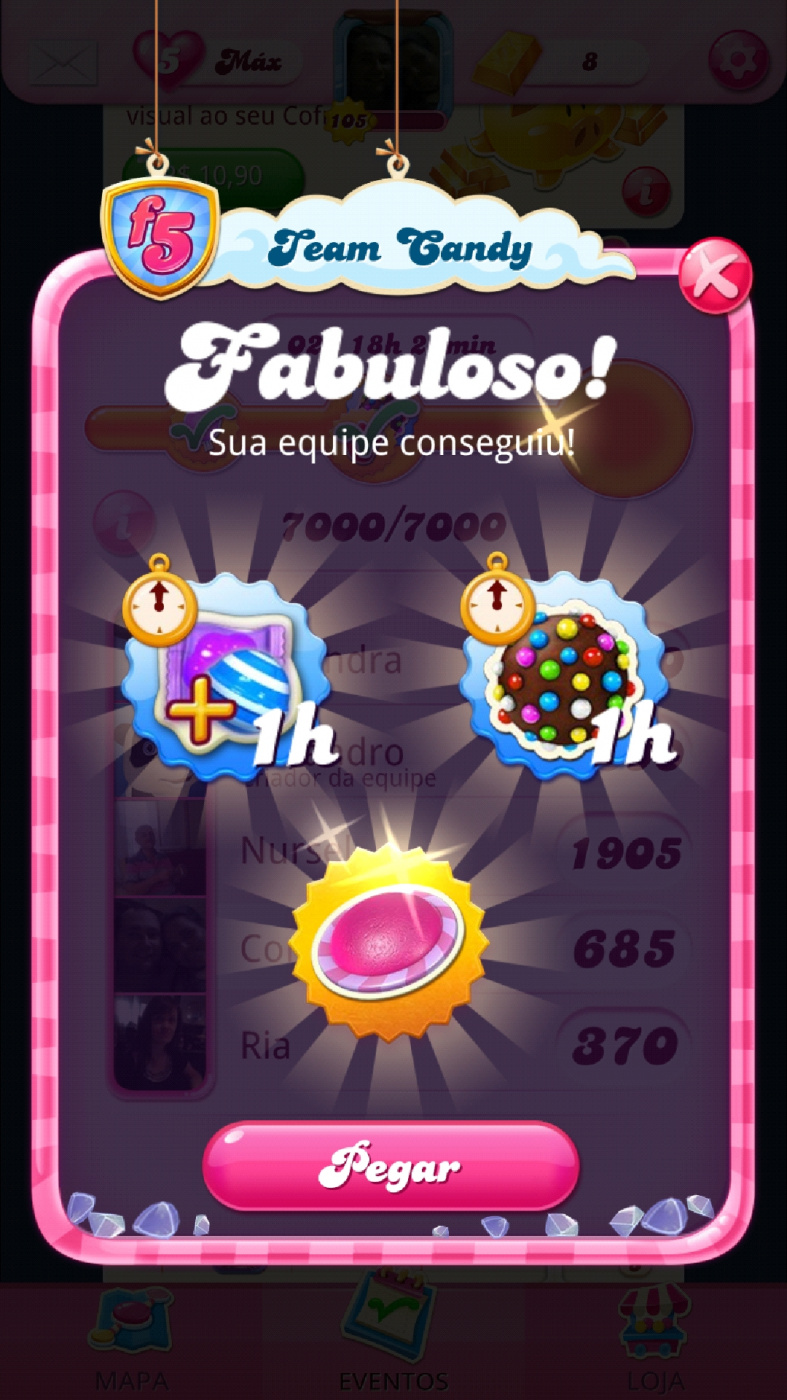
Task: Tap the Pegar button to claim rewards
Action: pyautogui.click(x=390, y=1166)
